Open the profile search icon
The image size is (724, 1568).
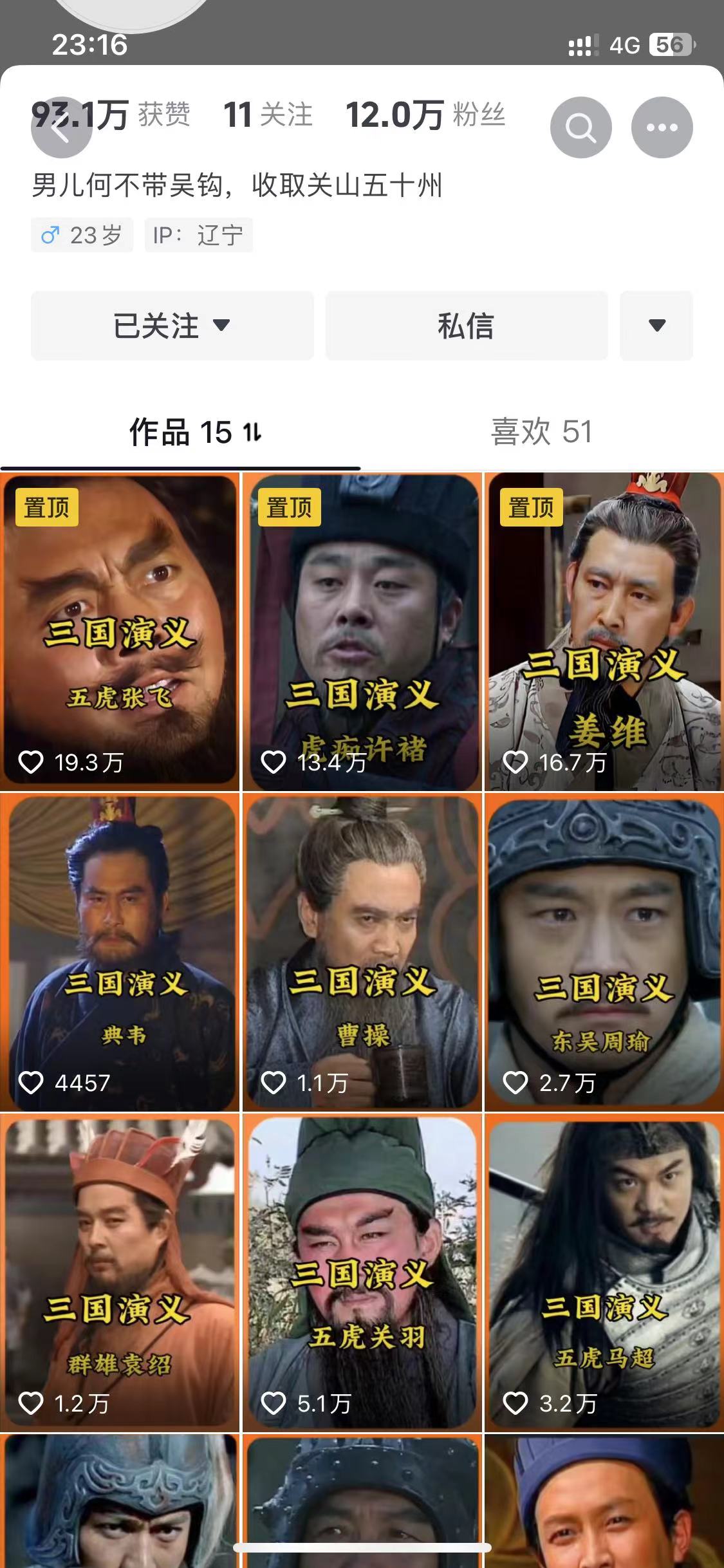(x=580, y=128)
